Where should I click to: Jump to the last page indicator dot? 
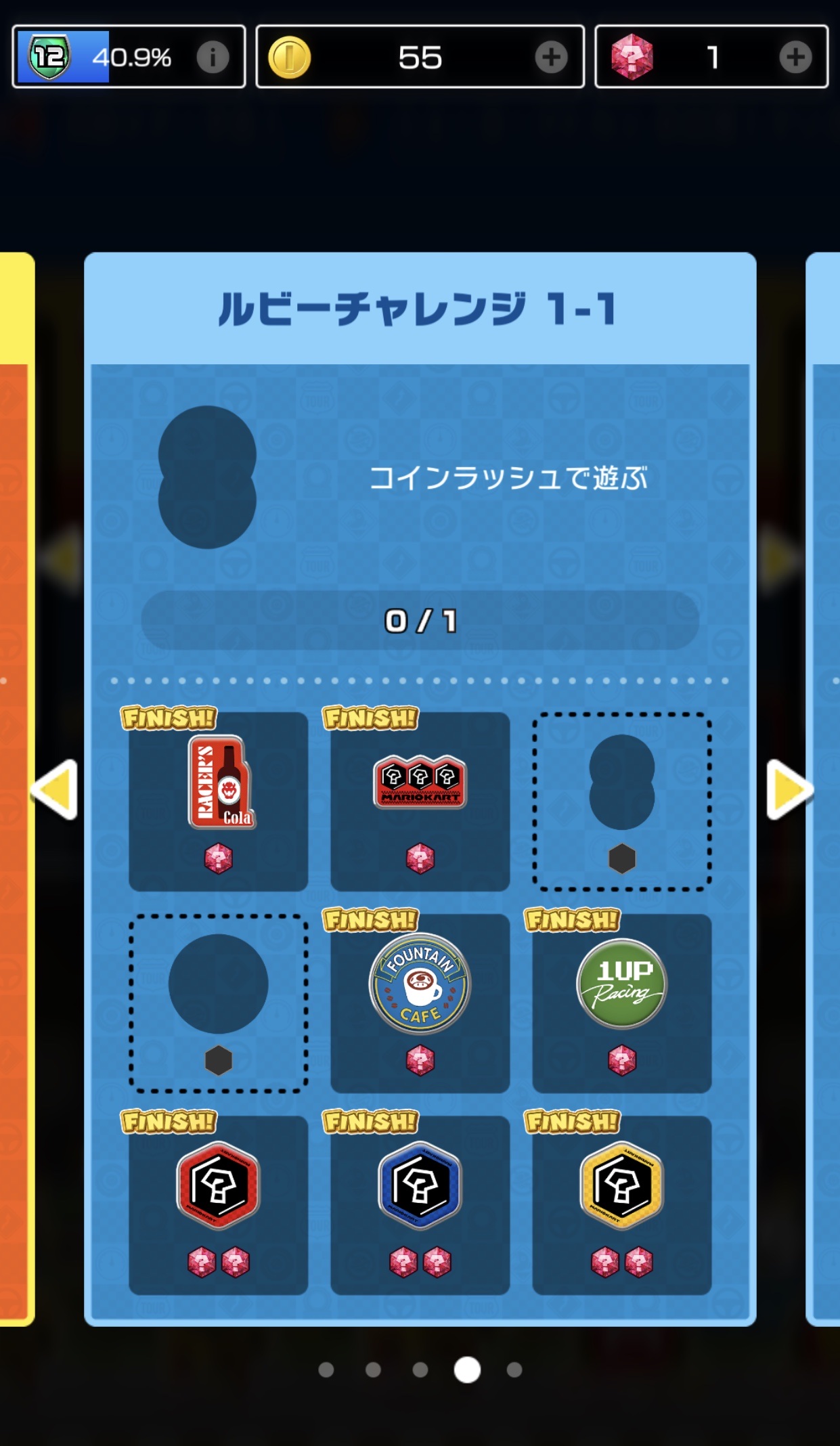click(514, 1370)
